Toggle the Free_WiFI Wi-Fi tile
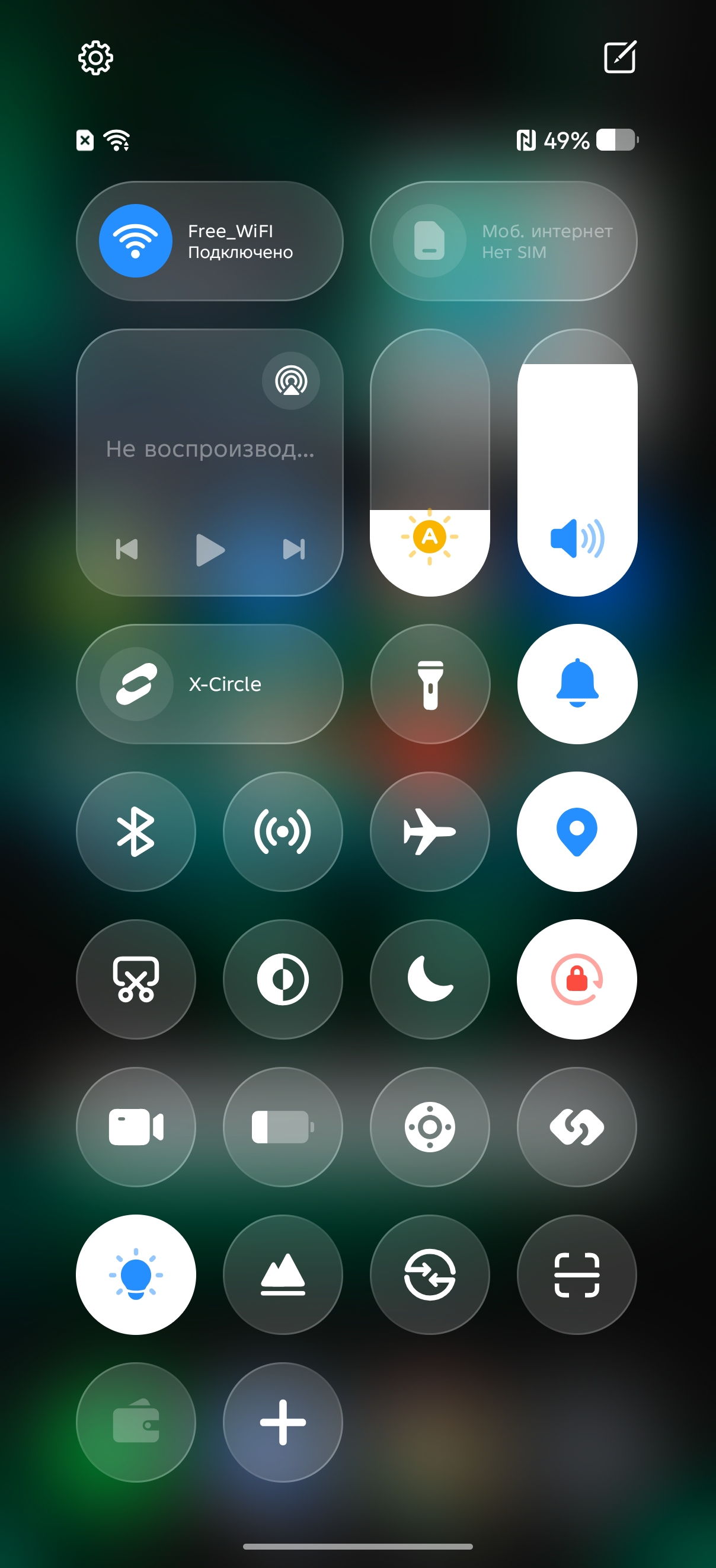 (x=136, y=240)
